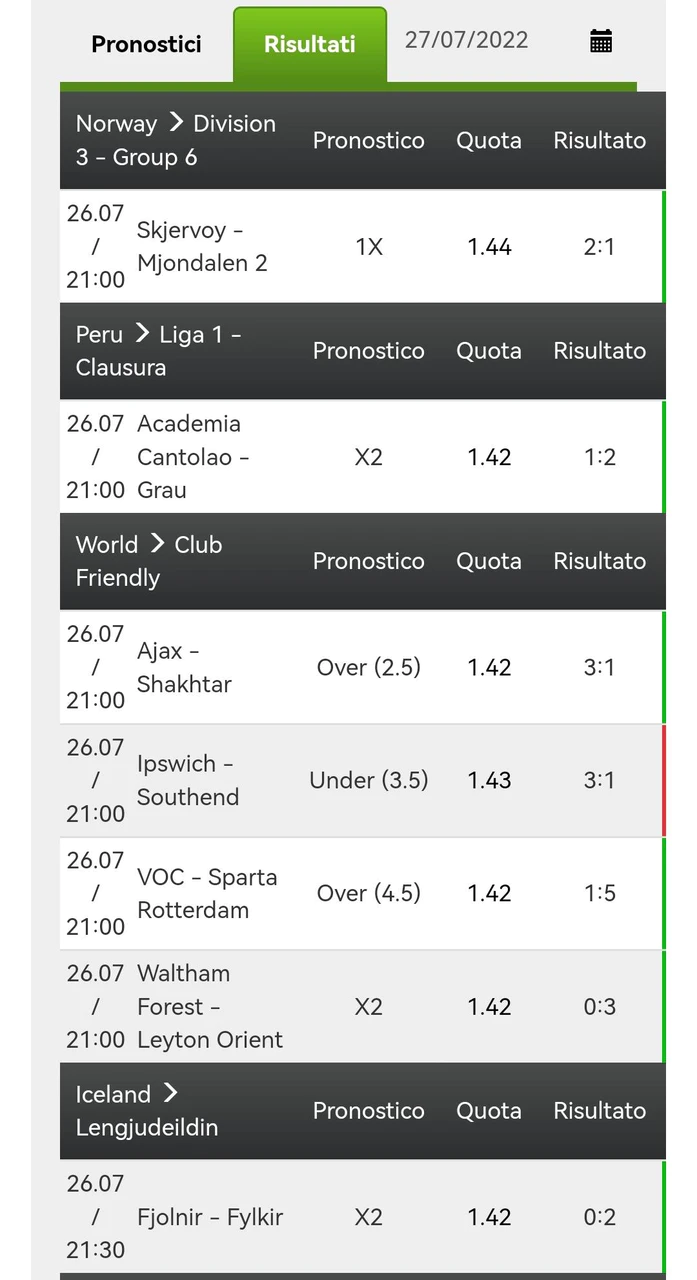Image resolution: width=697 pixels, height=1280 pixels.
Task: View the Ajax - Shakhtar match
Action: pyautogui.click(x=184, y=667)
